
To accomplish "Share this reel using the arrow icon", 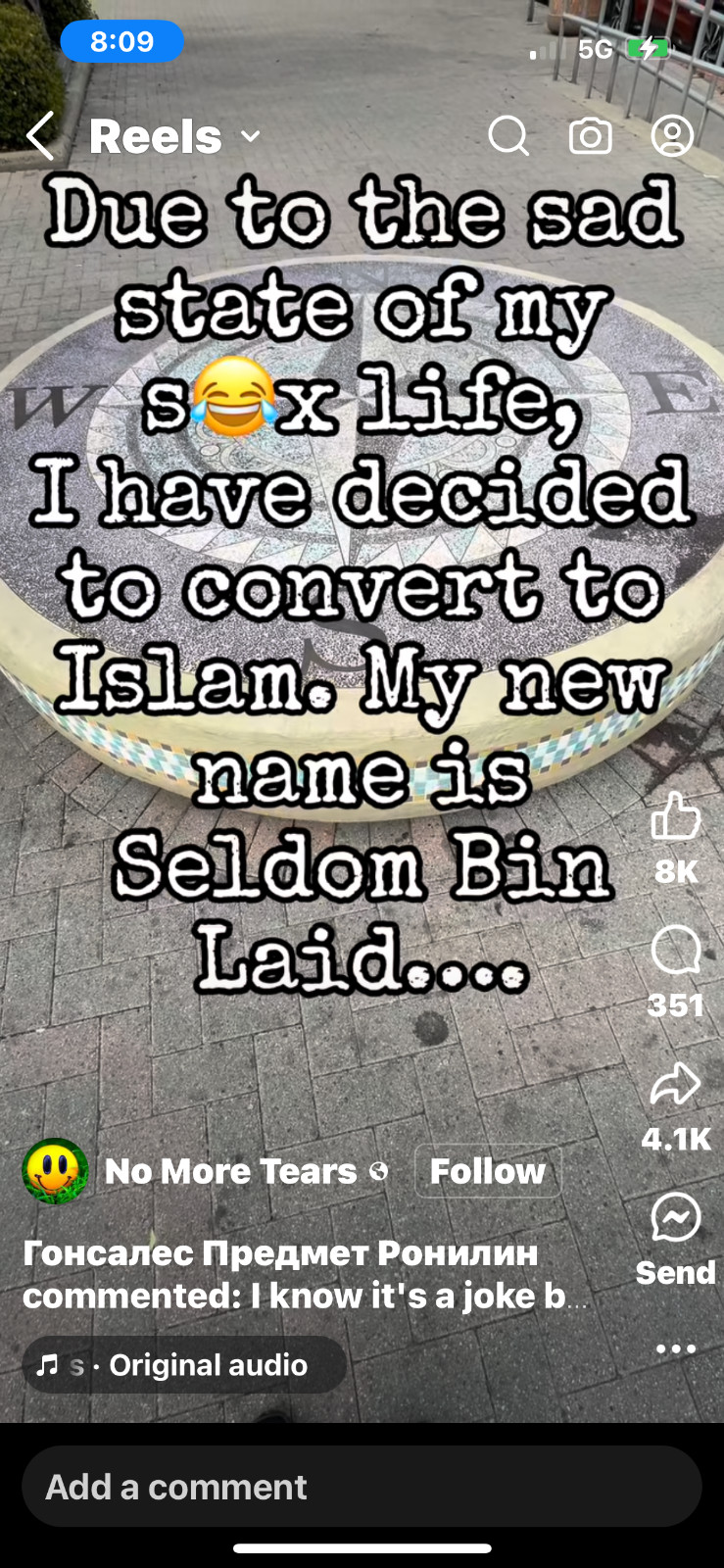I will click(676, 1085).
